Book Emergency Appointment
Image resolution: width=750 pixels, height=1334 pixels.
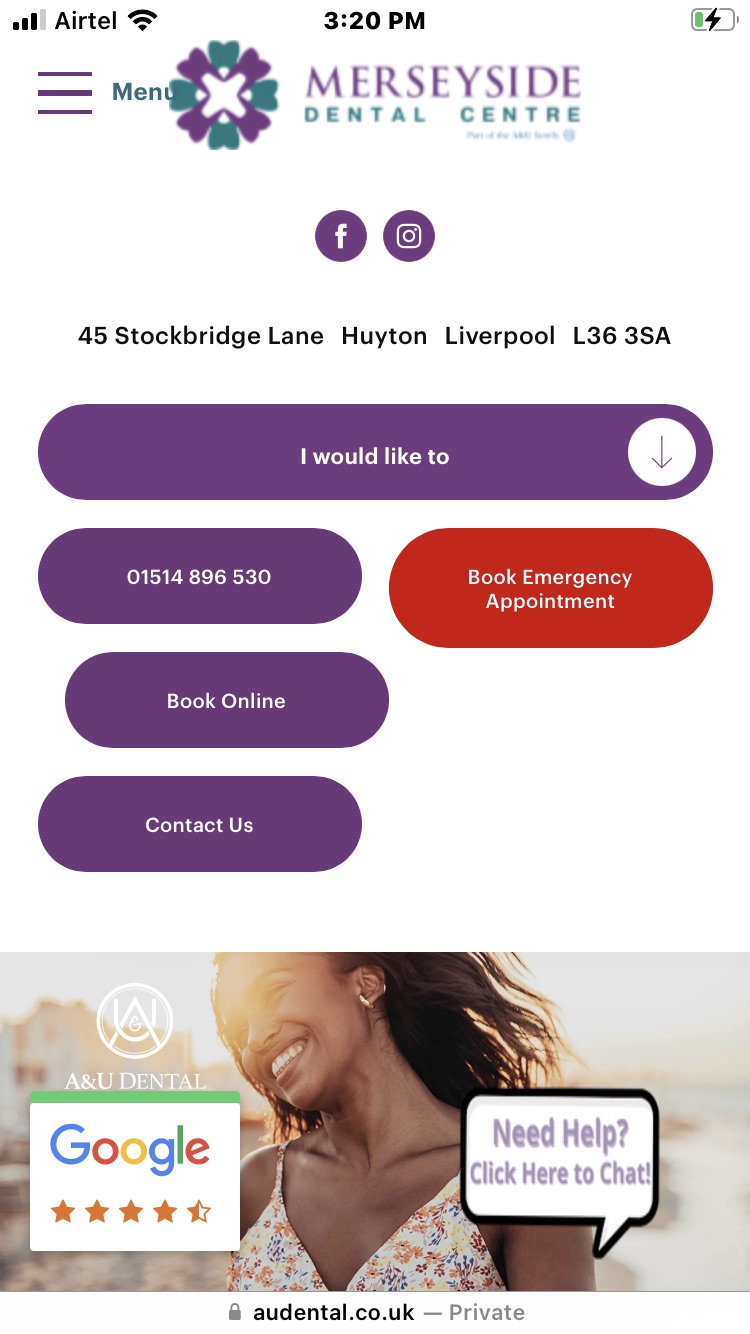click(x=550, y=589)
